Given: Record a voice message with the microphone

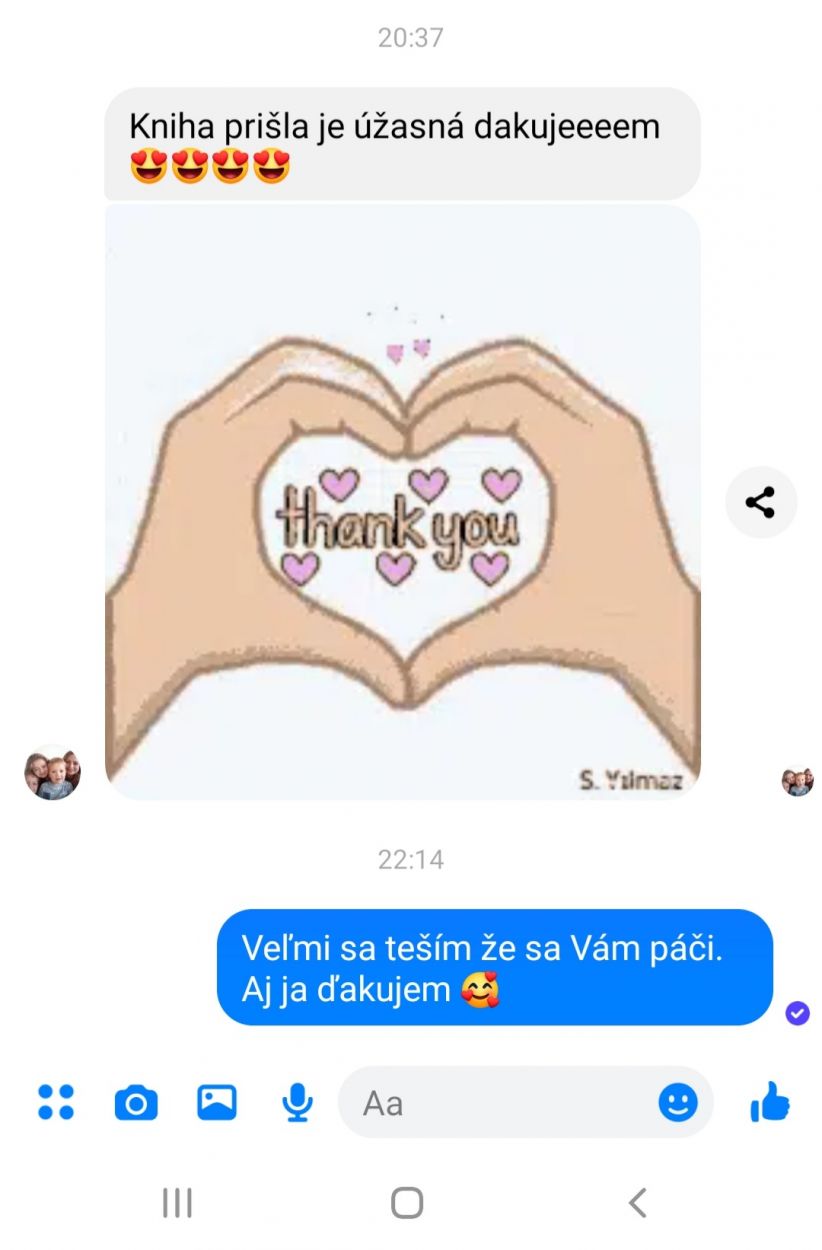Looking at the screenshot, I should [297, 1102].
